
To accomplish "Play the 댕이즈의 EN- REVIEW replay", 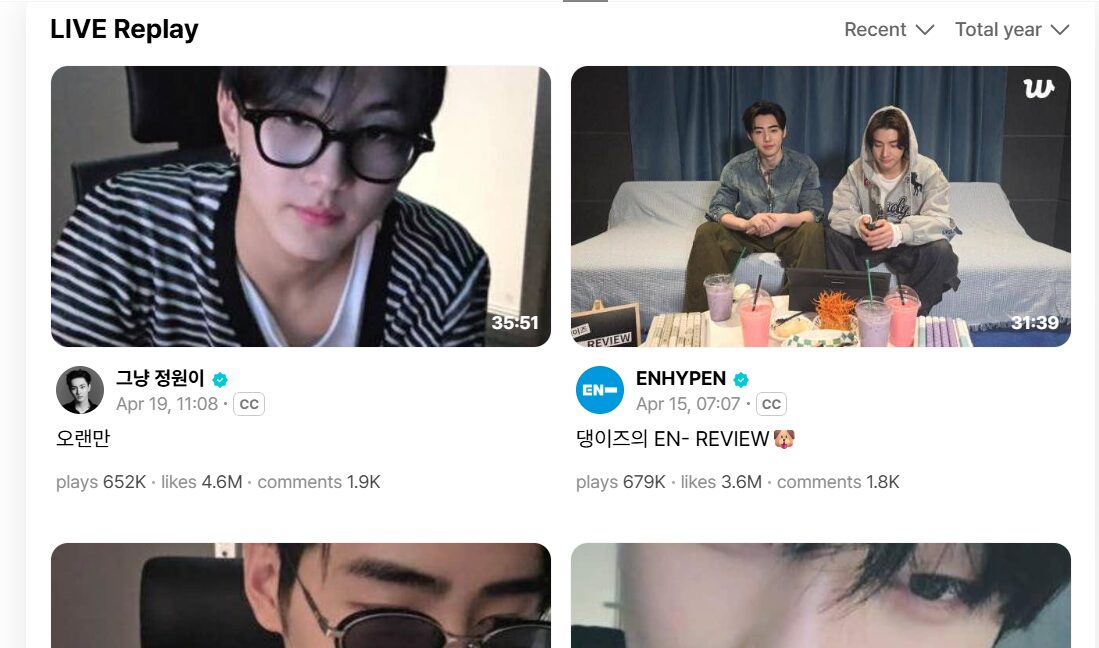I will [820, 206].
